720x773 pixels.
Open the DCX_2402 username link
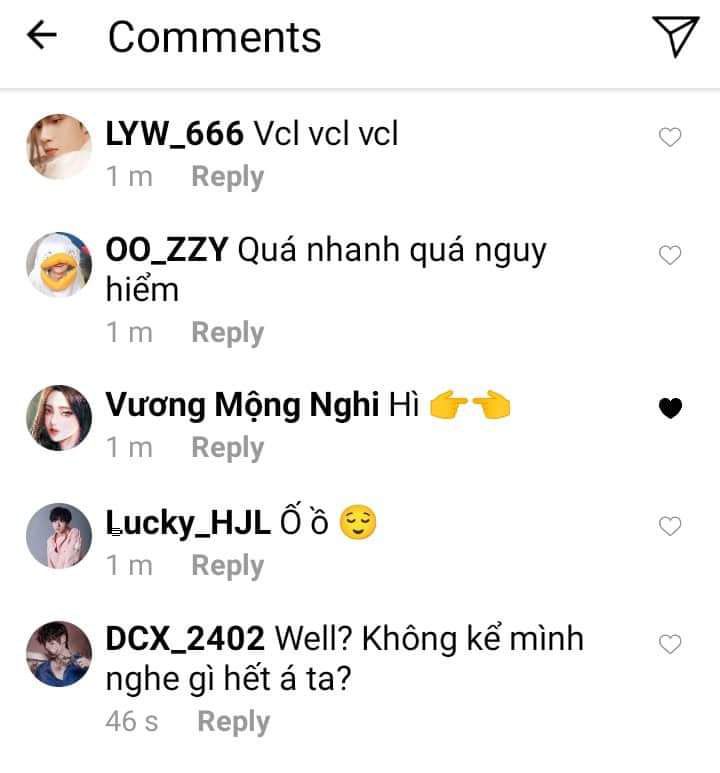(x=185, y=638)
